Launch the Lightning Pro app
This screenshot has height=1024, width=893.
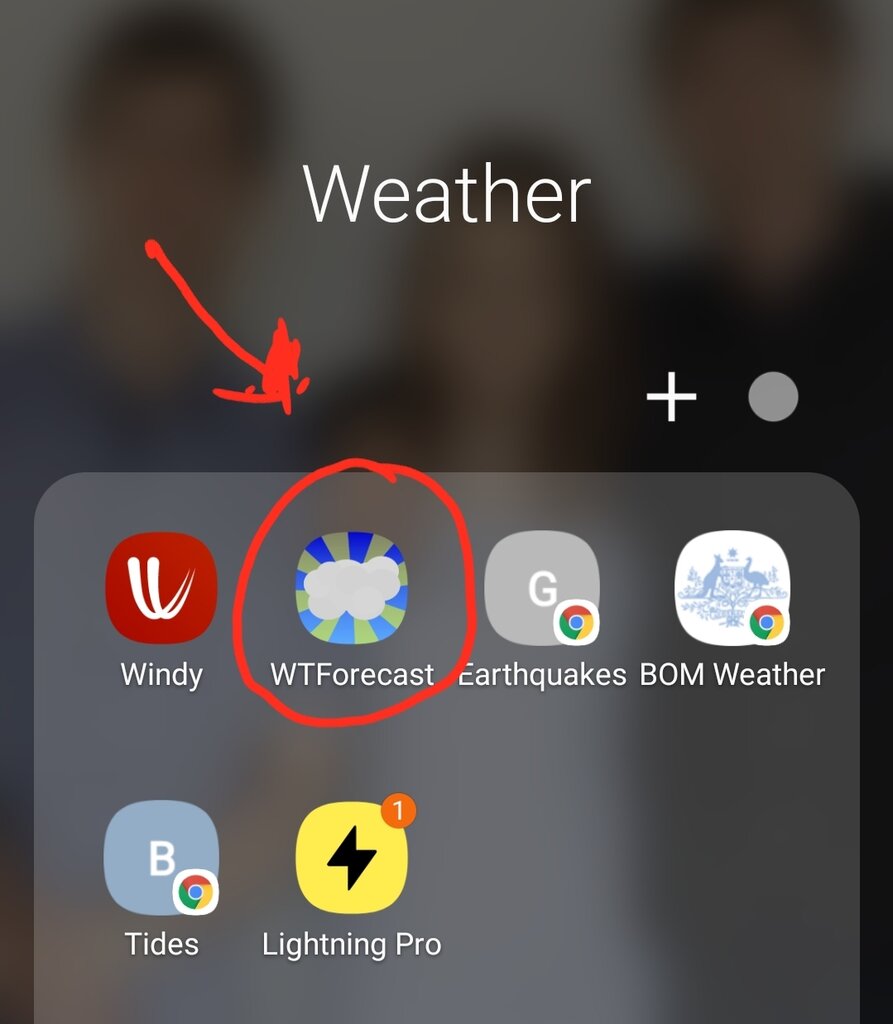click(352, 857)
